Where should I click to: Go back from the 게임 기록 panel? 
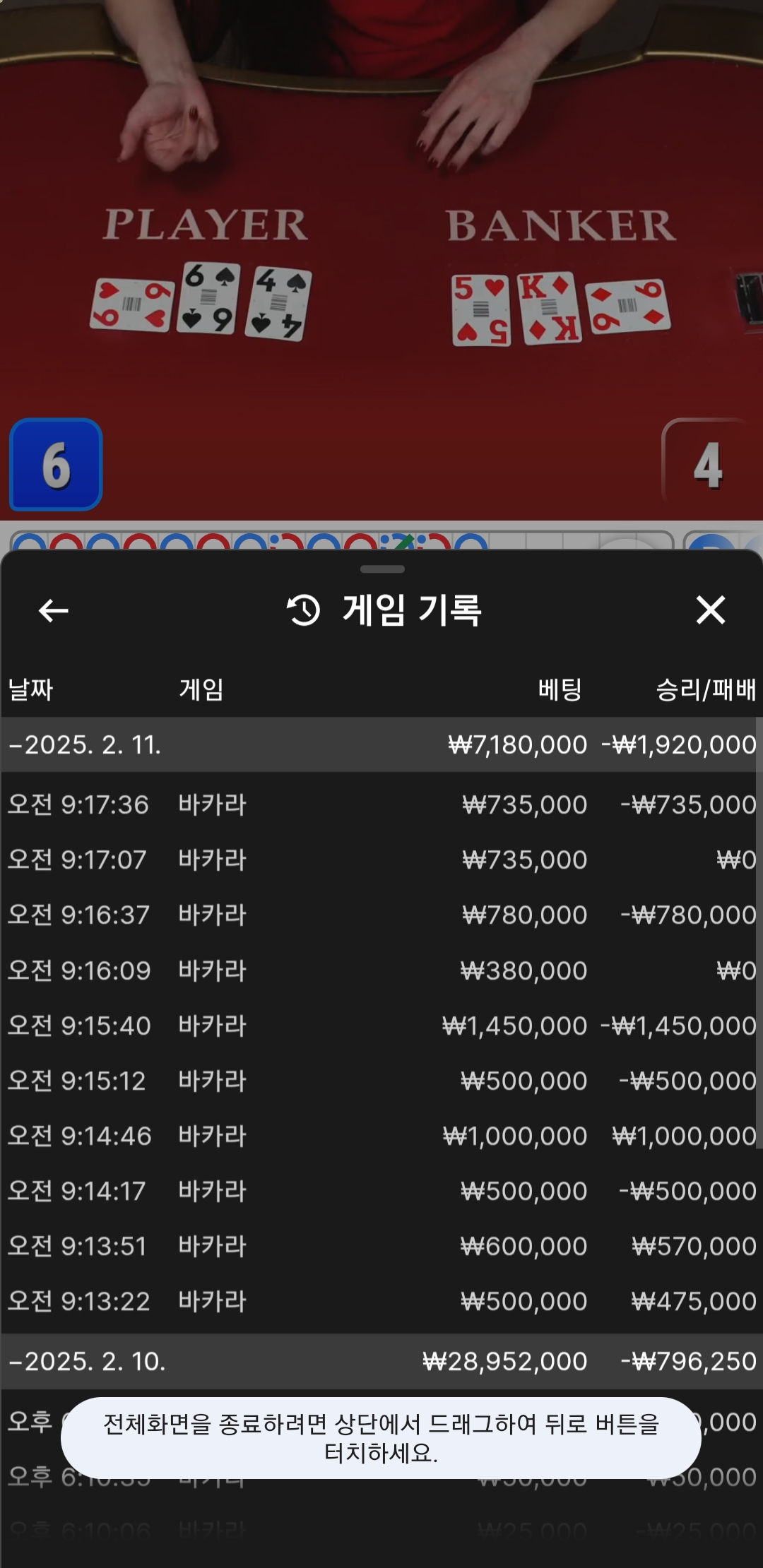point(53,610)
